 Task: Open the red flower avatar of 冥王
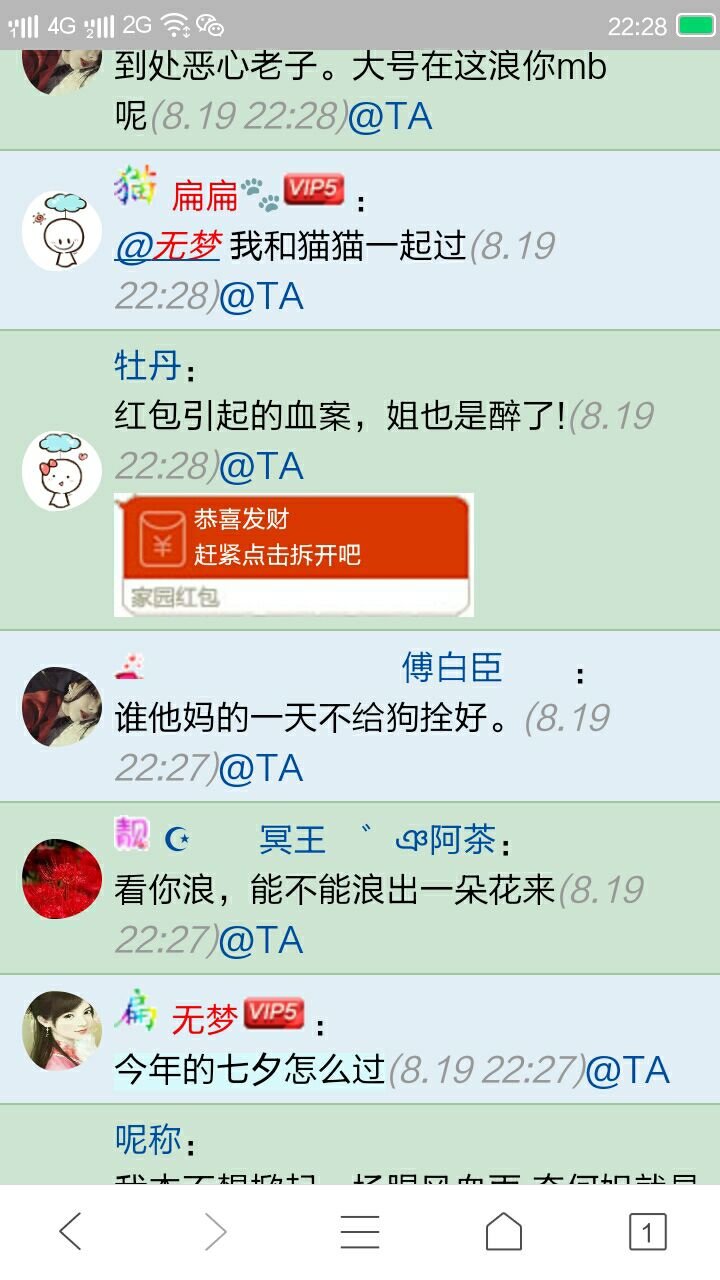point(62,879)
